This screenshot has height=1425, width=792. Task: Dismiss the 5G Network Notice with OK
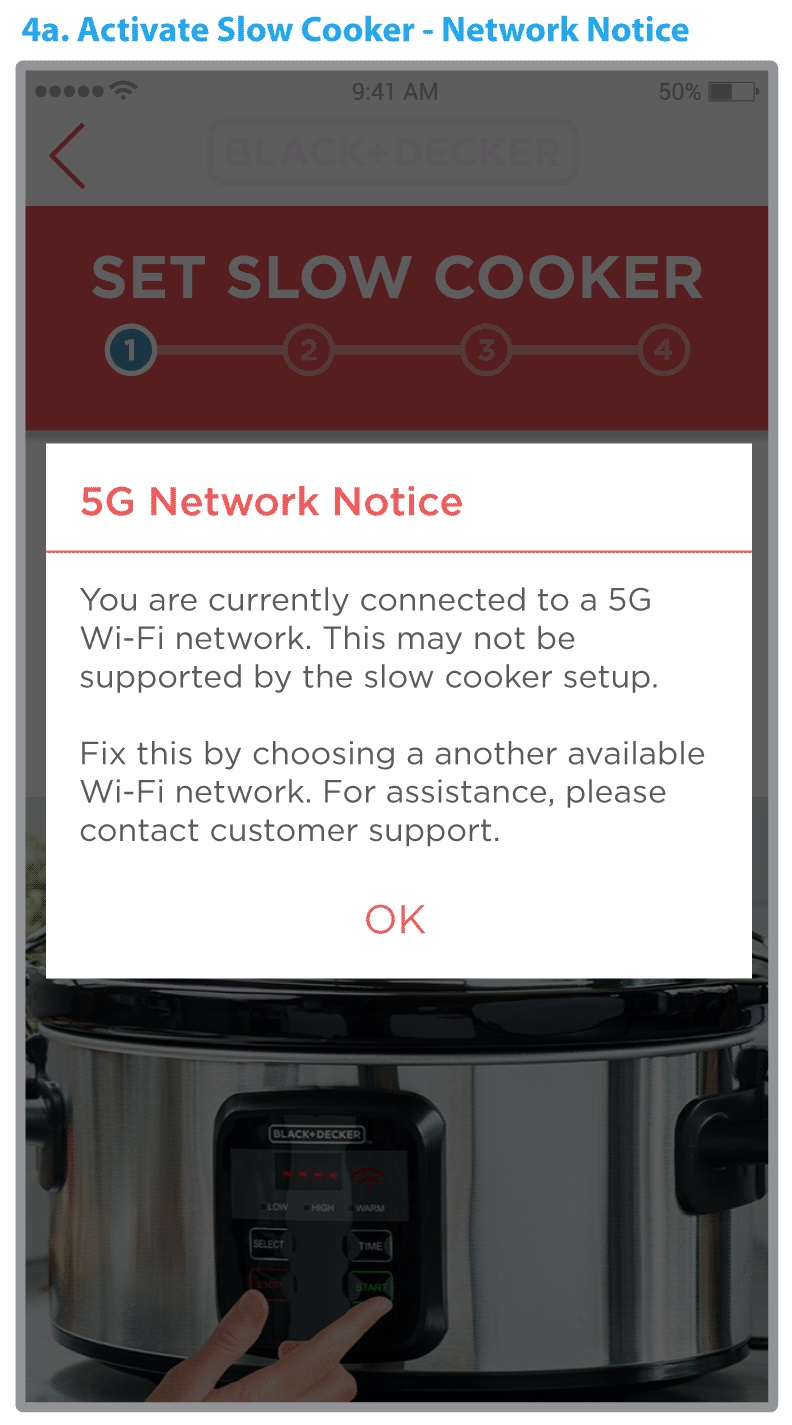[x=395, y=919]
